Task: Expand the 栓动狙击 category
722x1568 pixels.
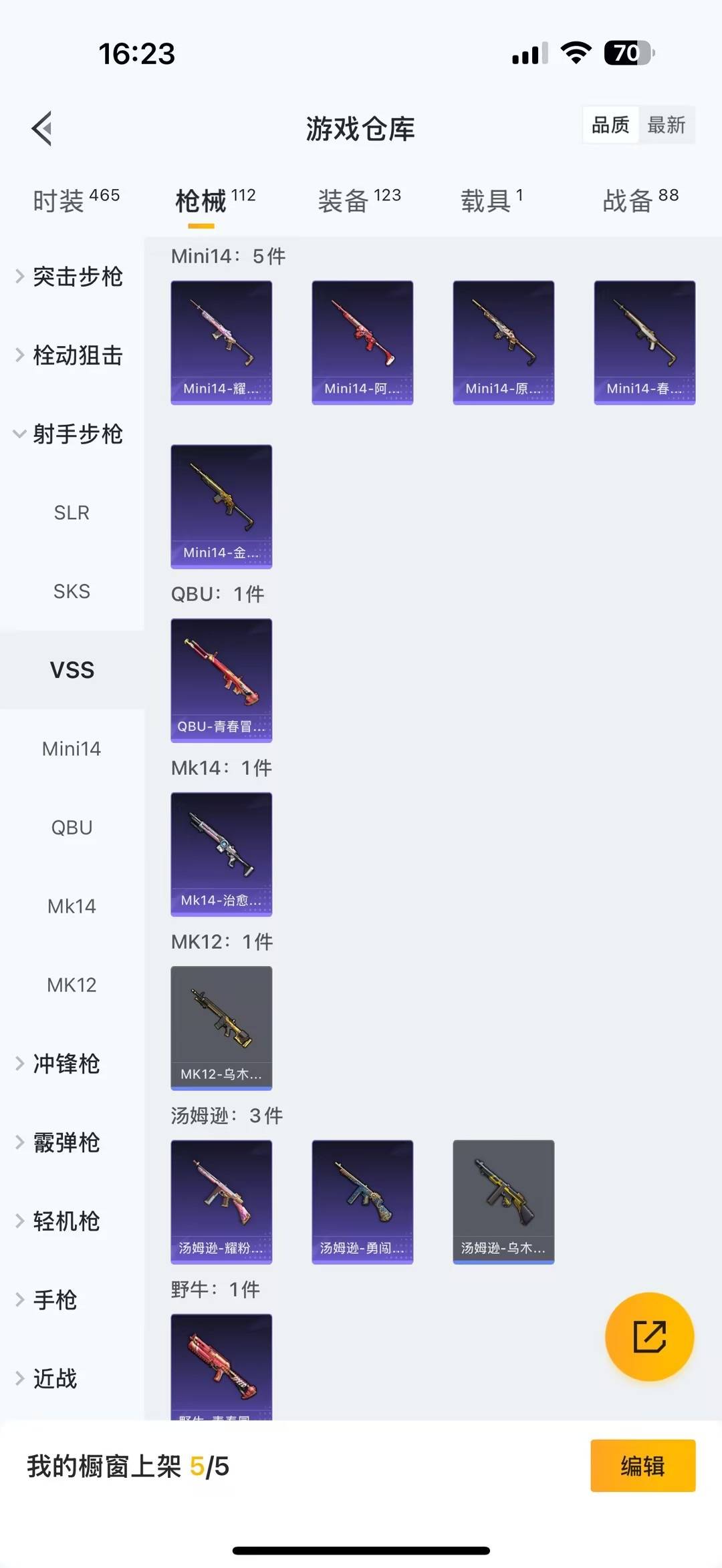Action: 76,355
